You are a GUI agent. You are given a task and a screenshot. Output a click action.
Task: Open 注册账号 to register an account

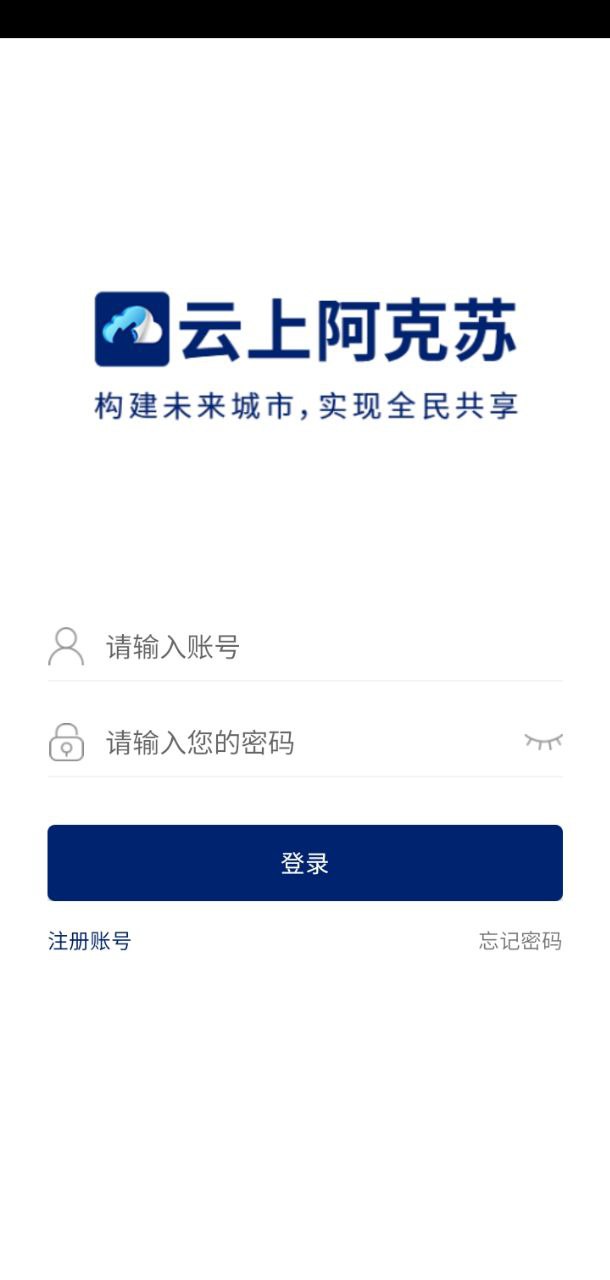[90, 941]
